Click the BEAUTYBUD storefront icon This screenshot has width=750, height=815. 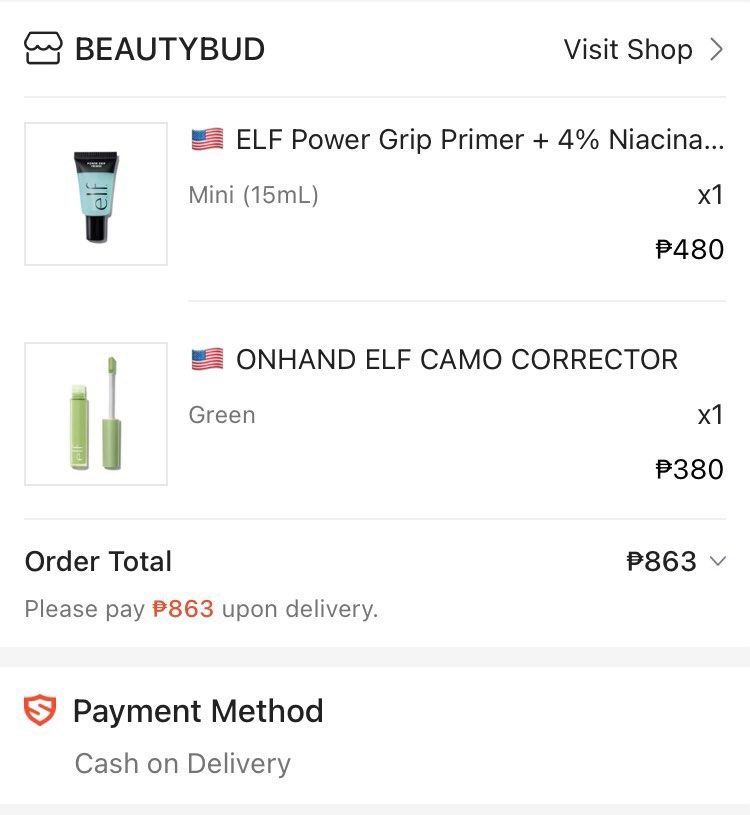coord(41,48)
